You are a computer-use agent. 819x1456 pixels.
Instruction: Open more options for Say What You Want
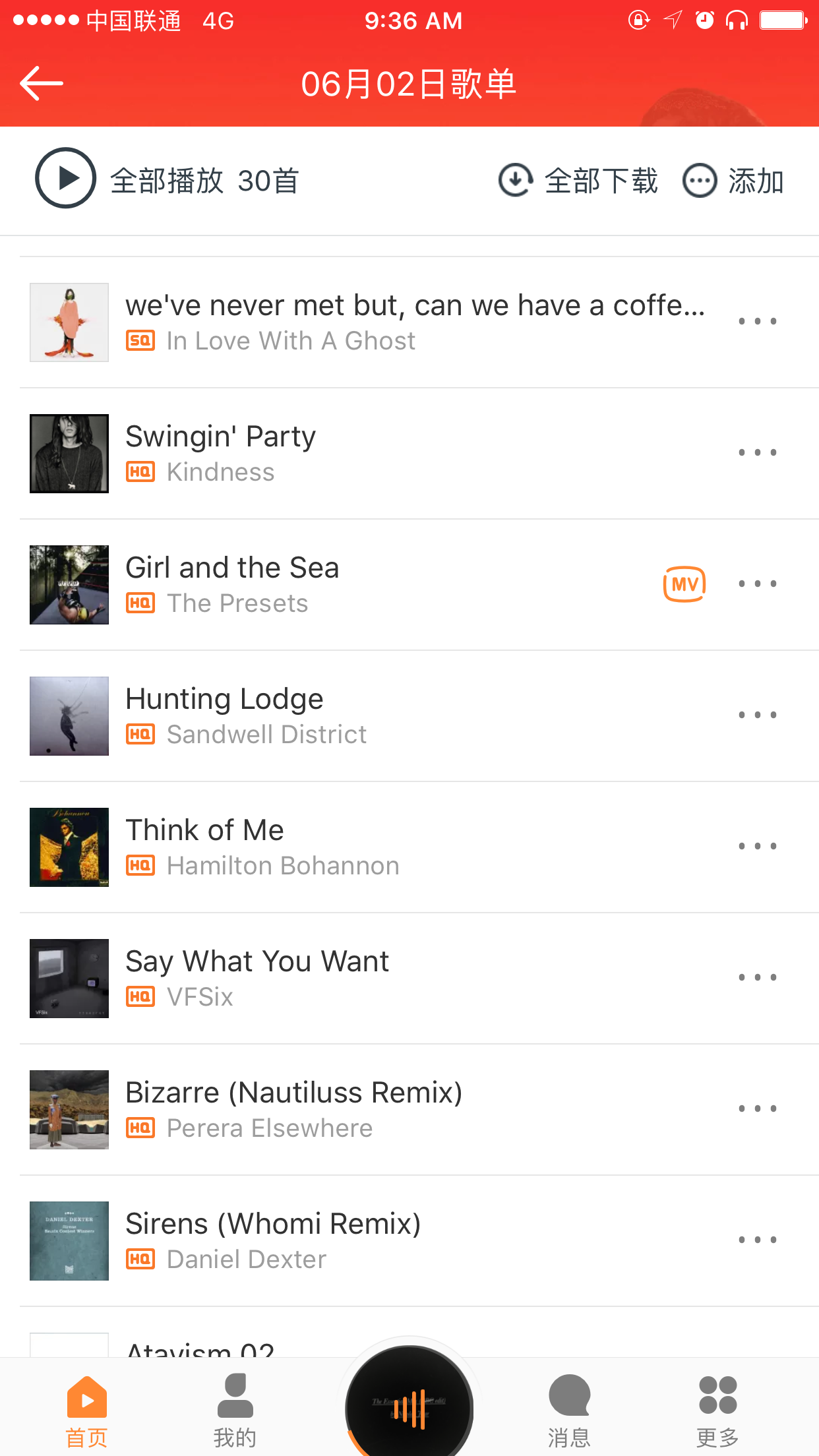(757, 978)
